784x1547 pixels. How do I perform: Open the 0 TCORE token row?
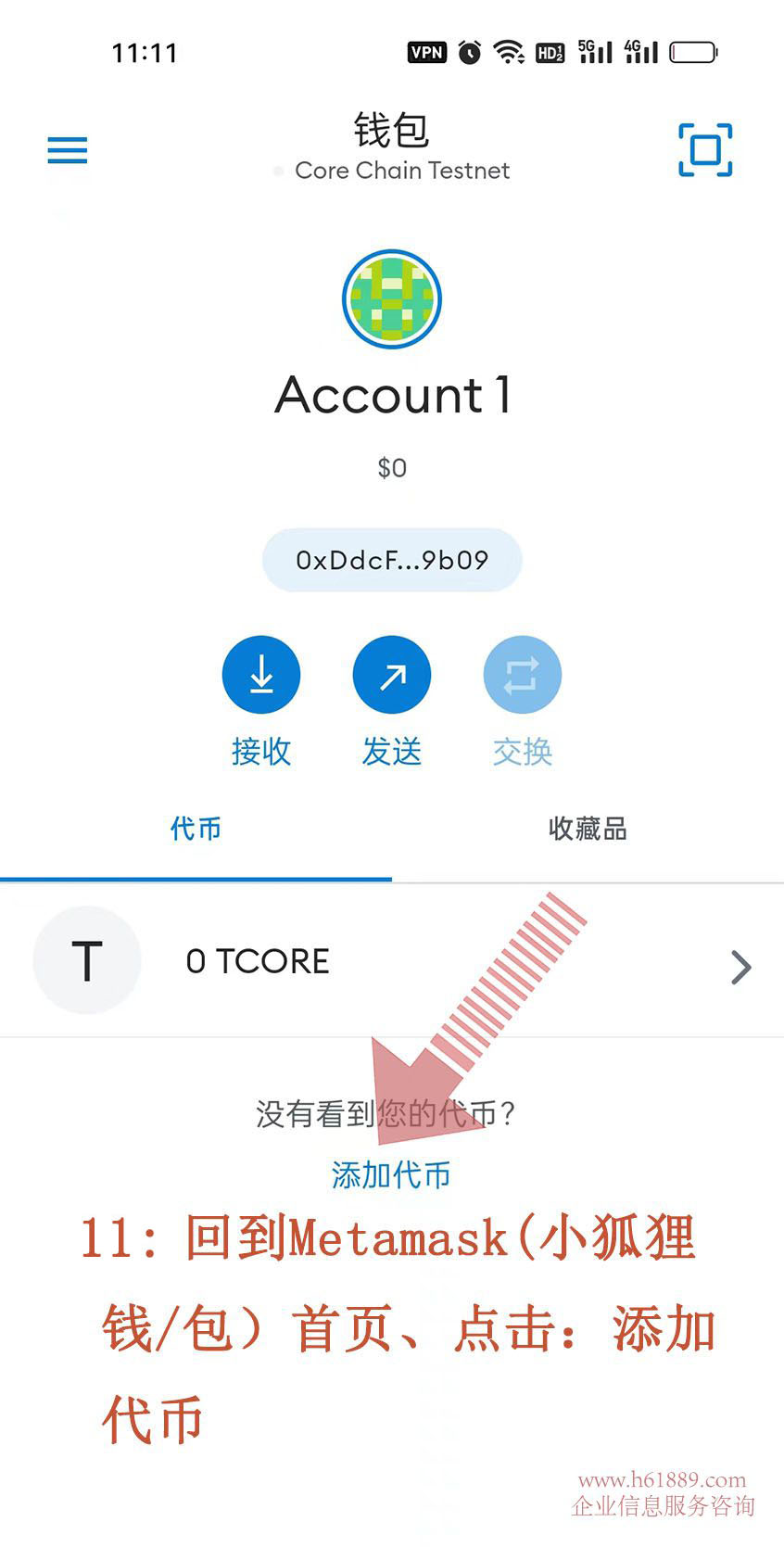click(x=392, y=961)
